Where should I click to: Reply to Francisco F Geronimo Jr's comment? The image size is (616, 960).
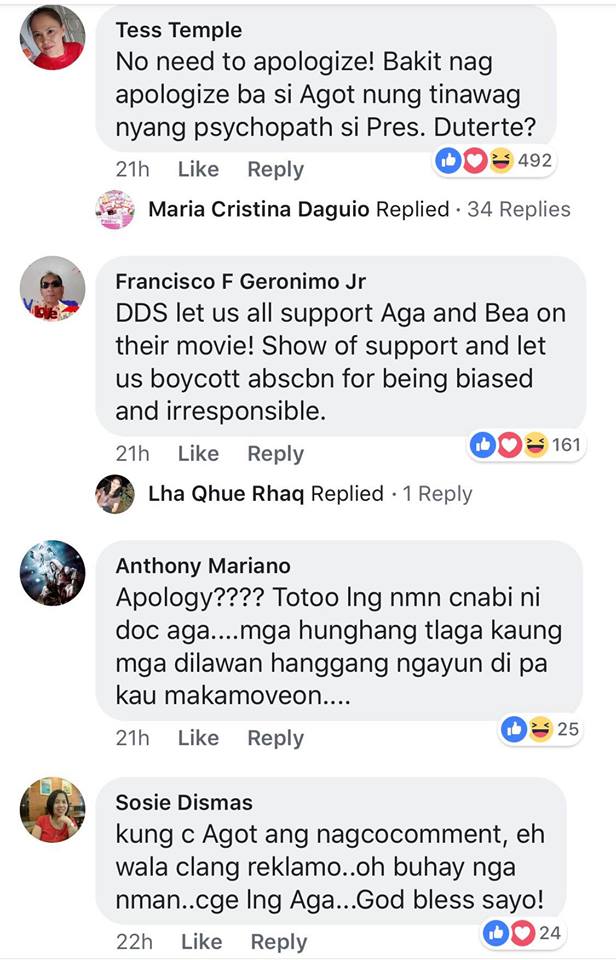click(x=275, y=454)
